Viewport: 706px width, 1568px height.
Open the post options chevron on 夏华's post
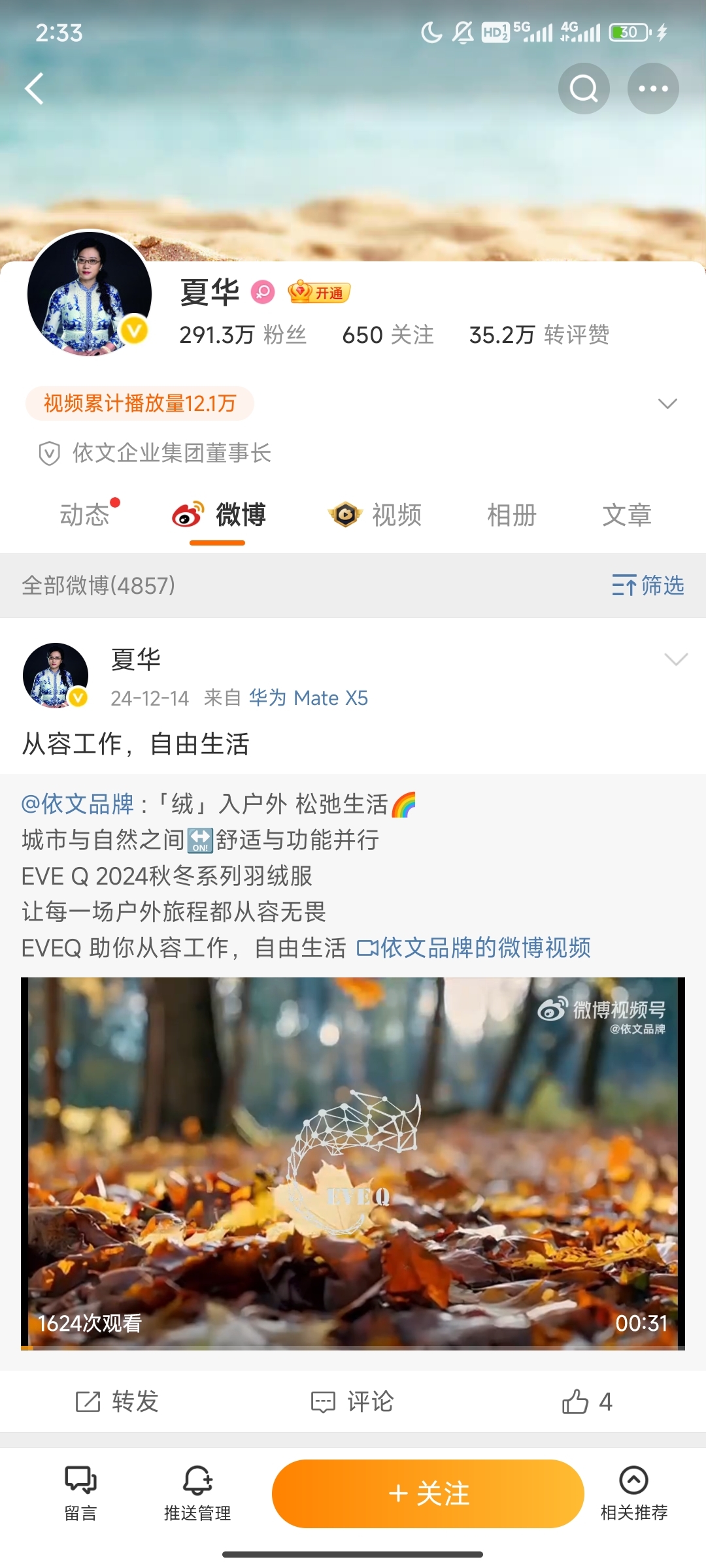(x=675, y=659)
